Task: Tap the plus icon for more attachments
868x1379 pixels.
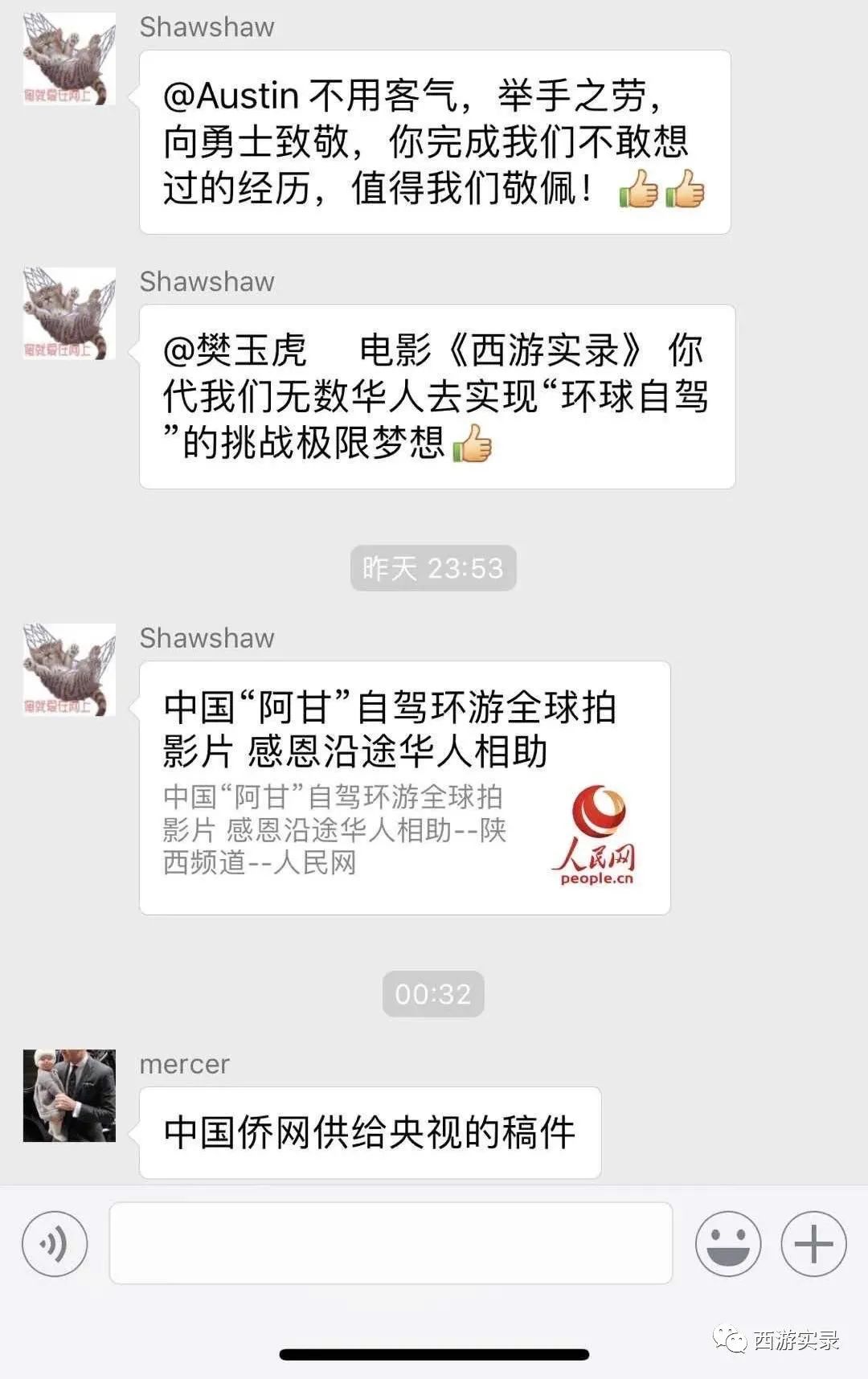Action: (813, 1243)
